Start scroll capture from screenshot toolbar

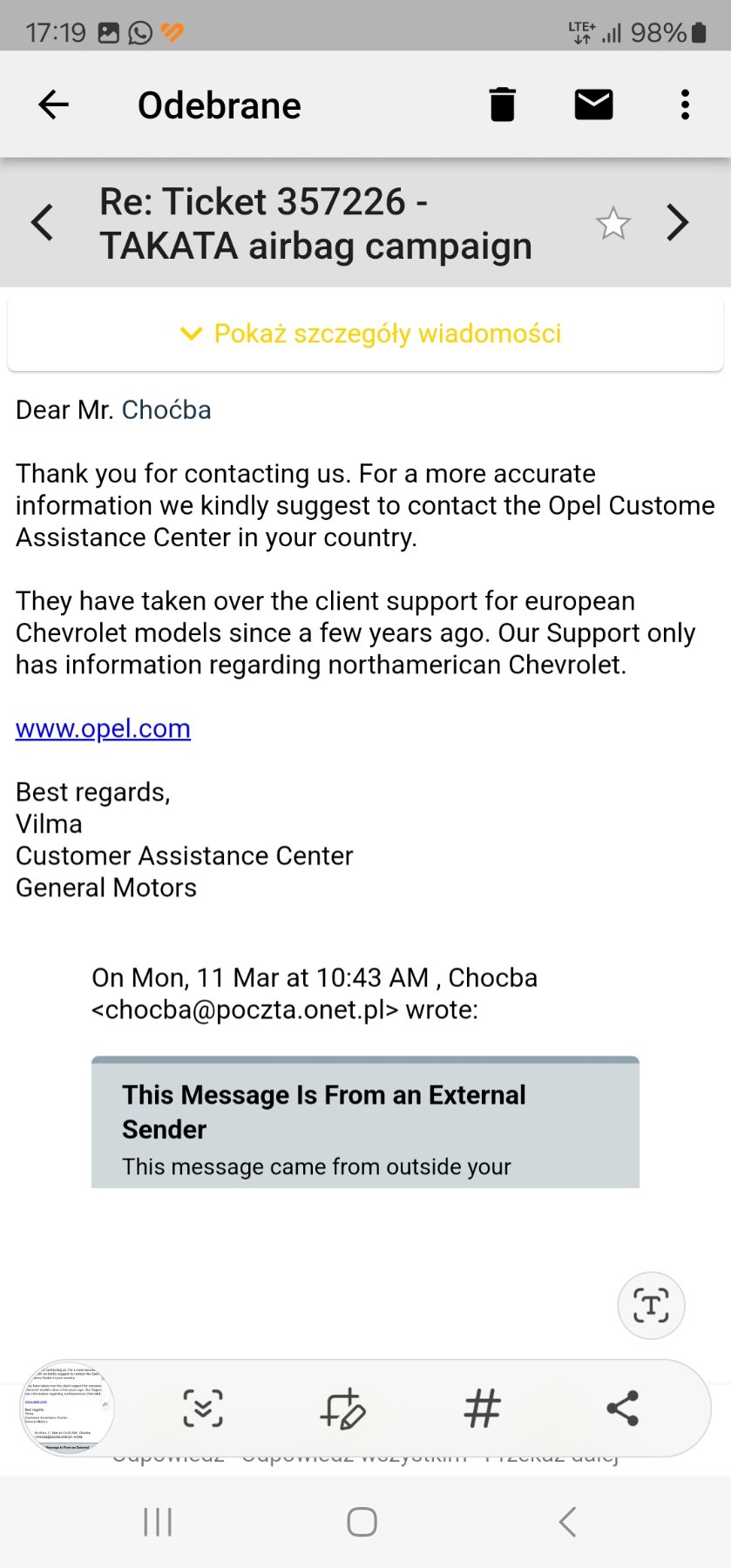[203, 1409]
